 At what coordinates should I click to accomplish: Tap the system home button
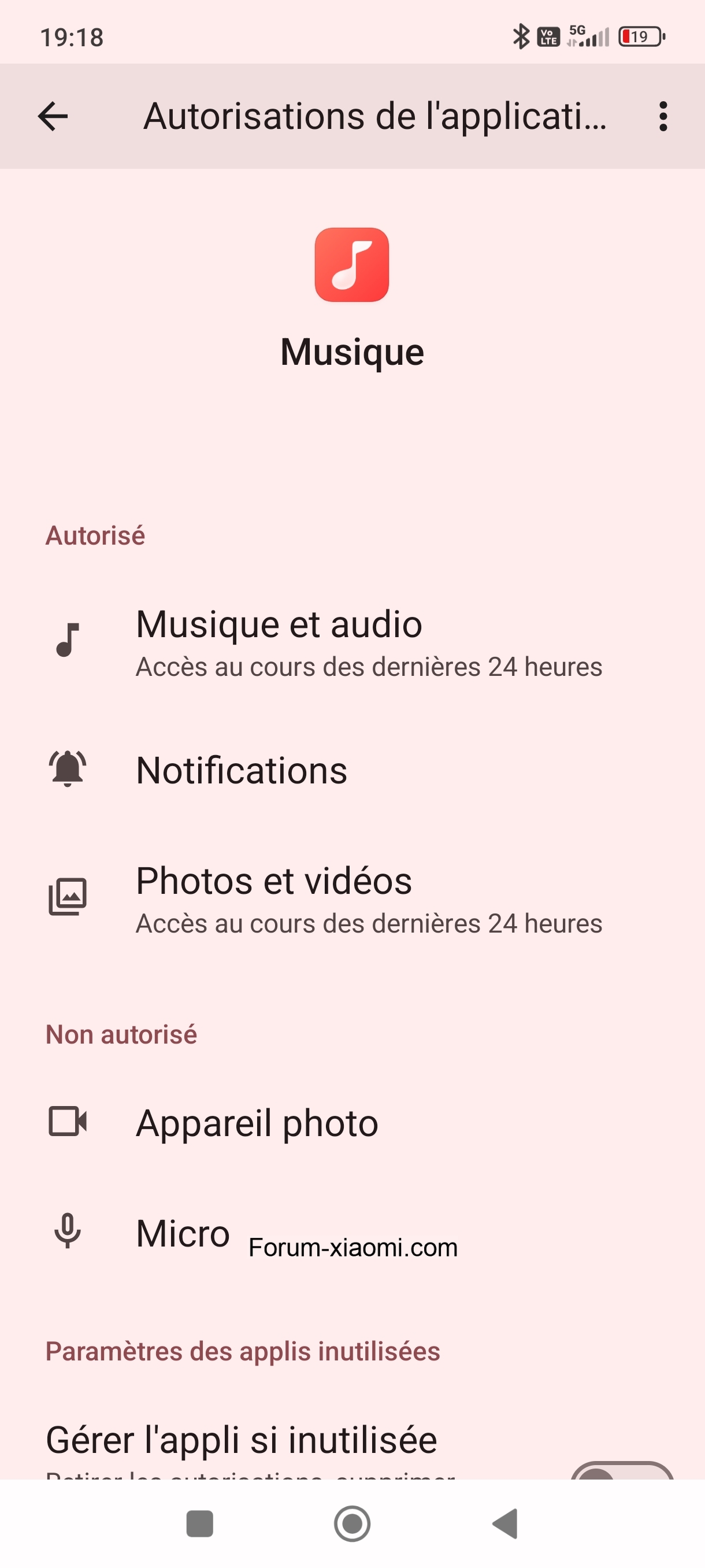tap(352, 1524)
